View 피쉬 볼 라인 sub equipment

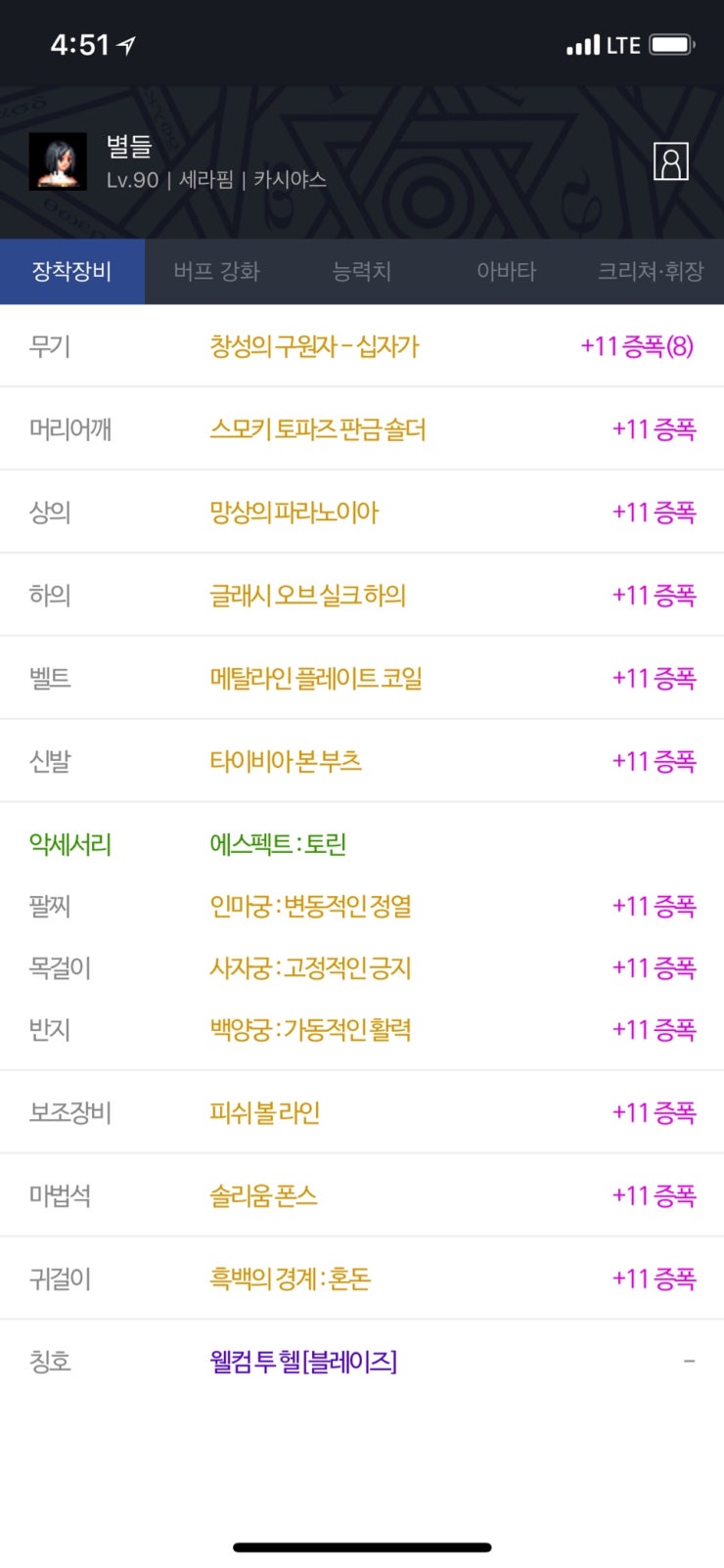coord(264,1113)
